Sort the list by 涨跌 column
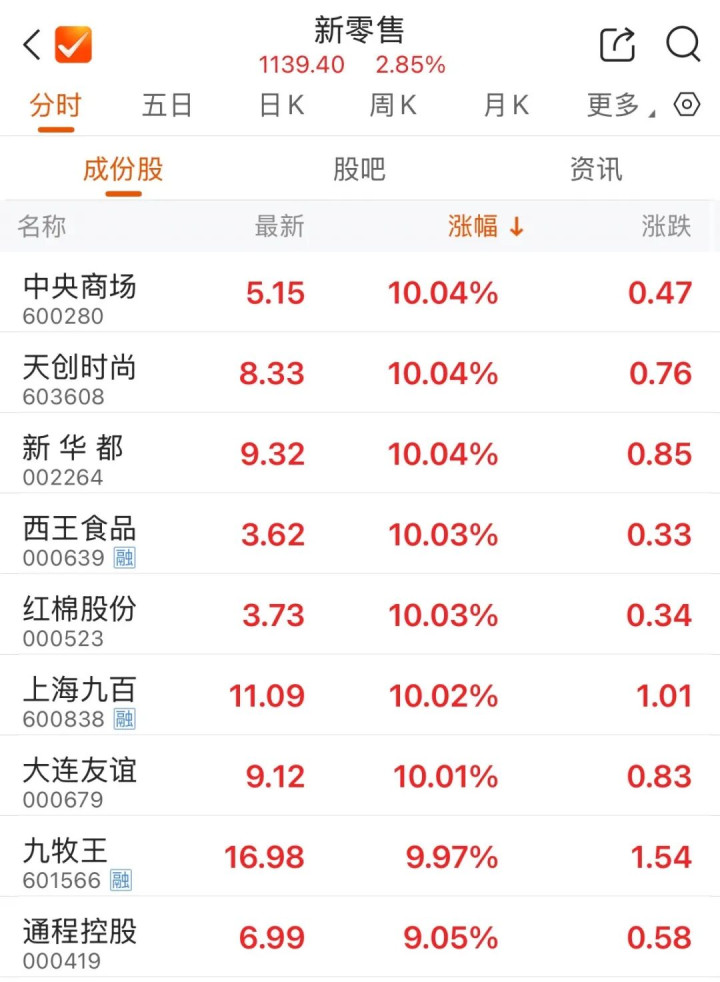The width and height of the screenshot is (720, 982). tap(666, 226)
